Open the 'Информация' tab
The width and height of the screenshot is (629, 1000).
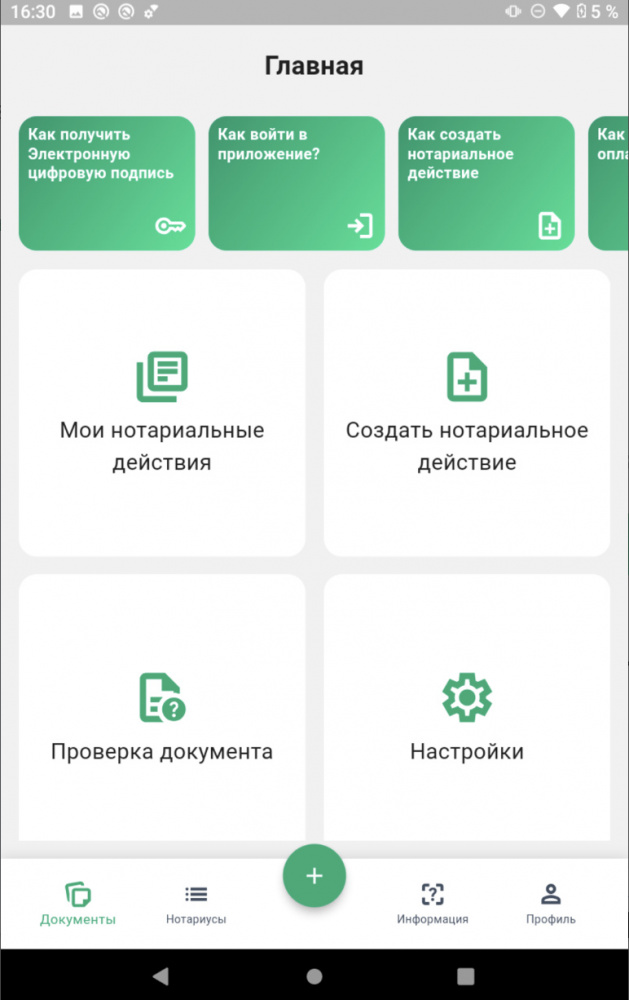pos(432,903)
